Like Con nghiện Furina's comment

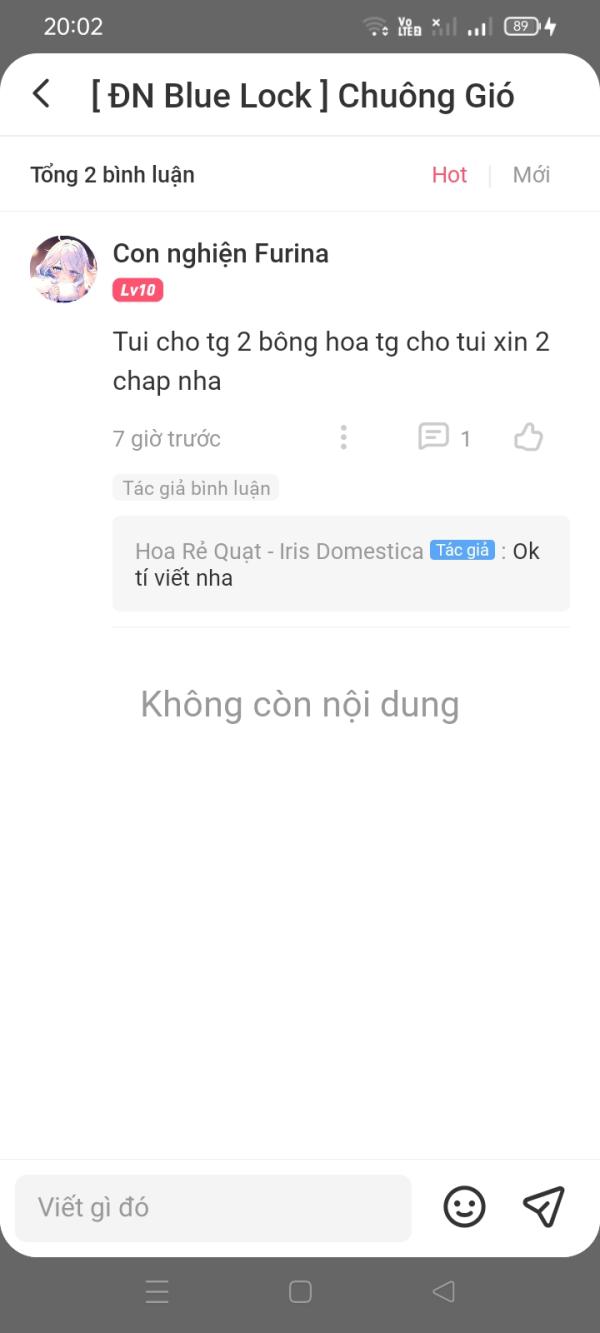pos(528,437)
